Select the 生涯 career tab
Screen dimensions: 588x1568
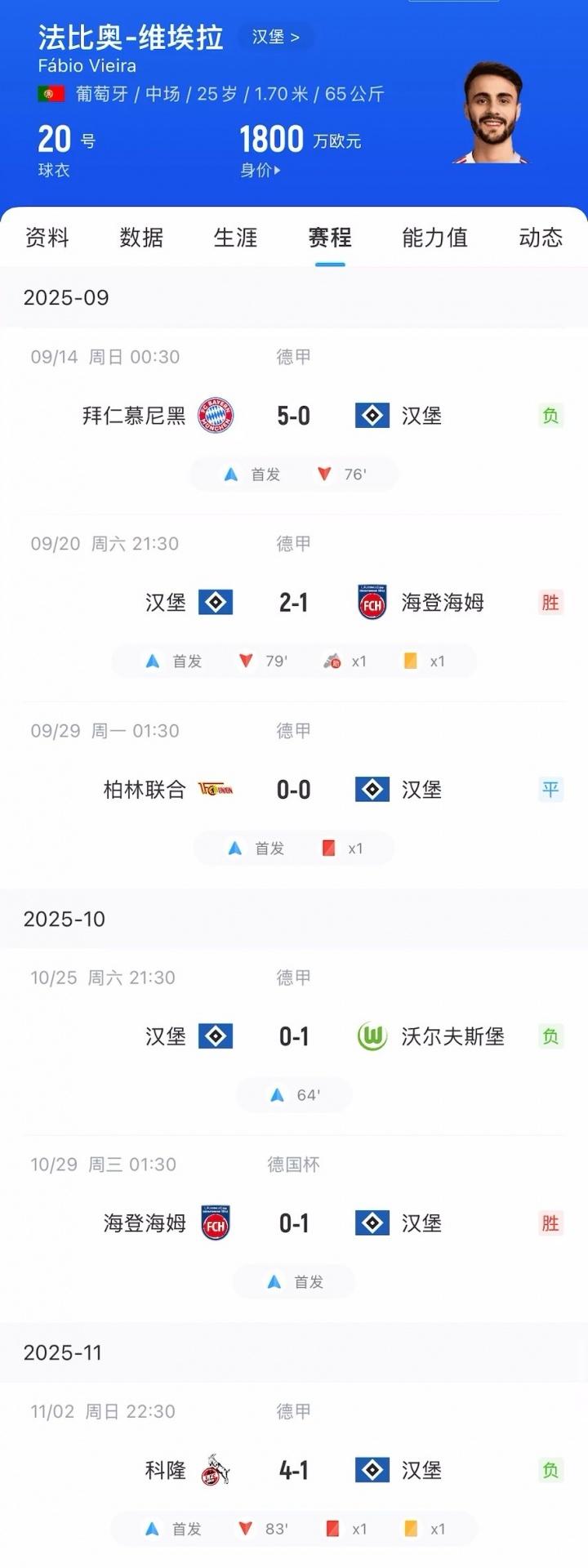235,238
